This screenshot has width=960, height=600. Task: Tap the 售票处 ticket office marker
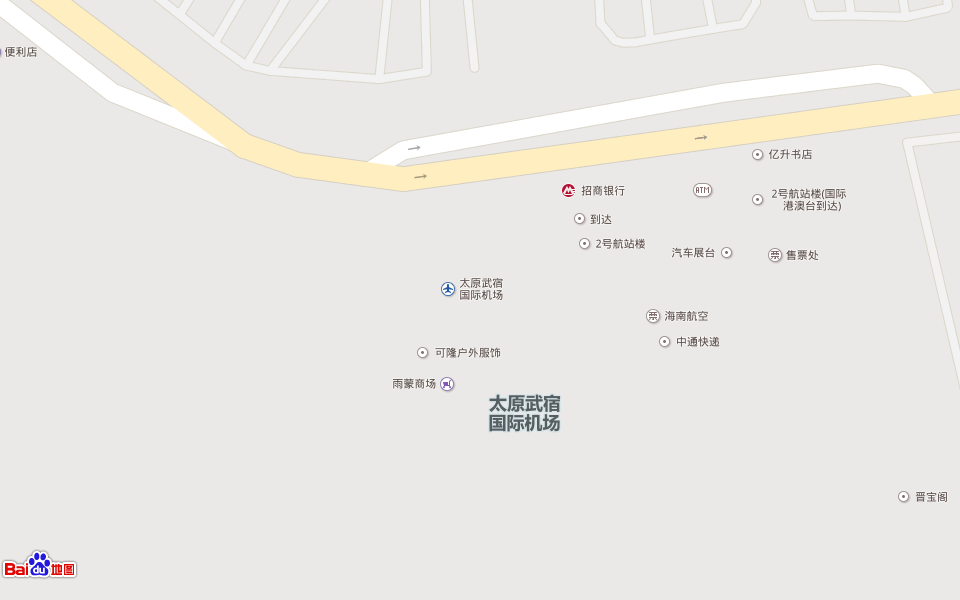coord(775,255)
